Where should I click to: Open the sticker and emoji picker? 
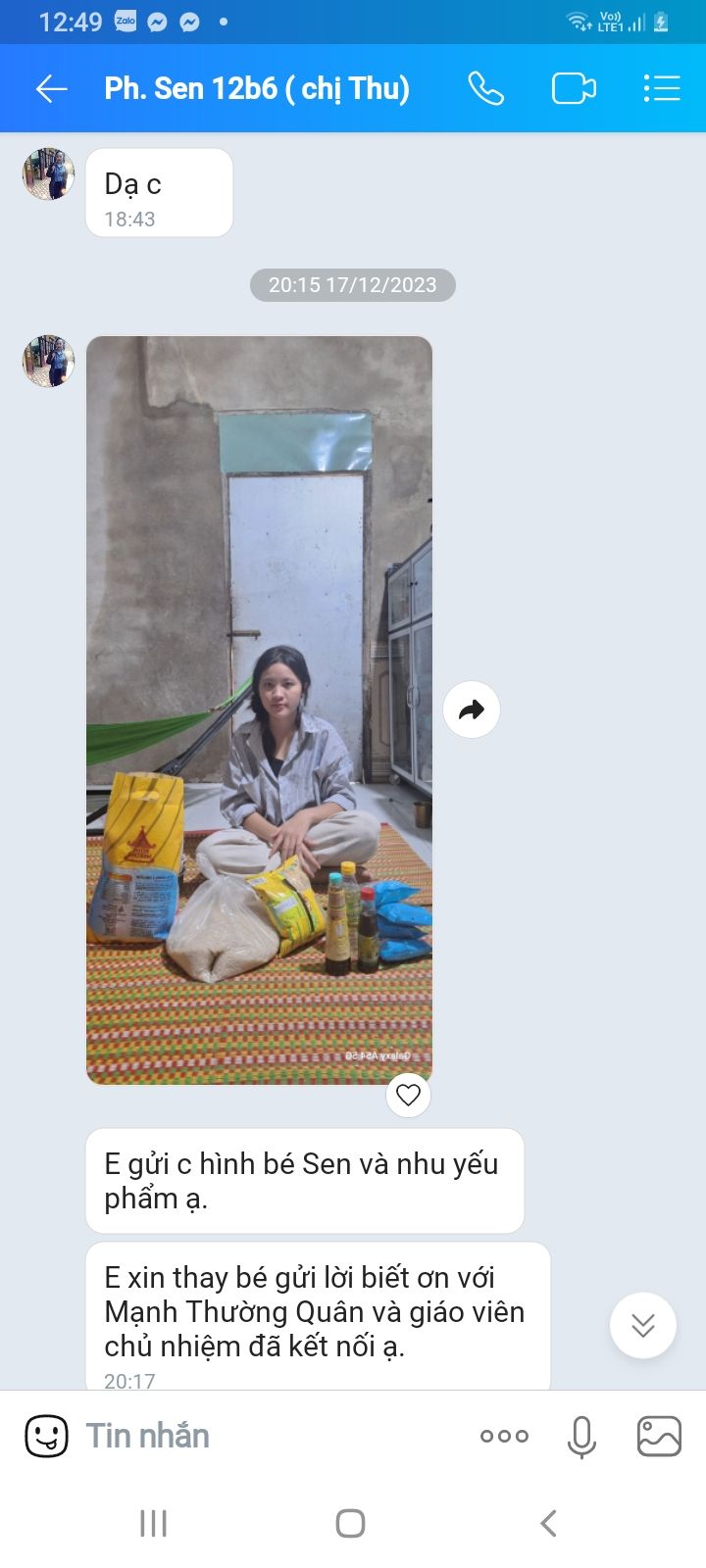(x=46, y=1437)
